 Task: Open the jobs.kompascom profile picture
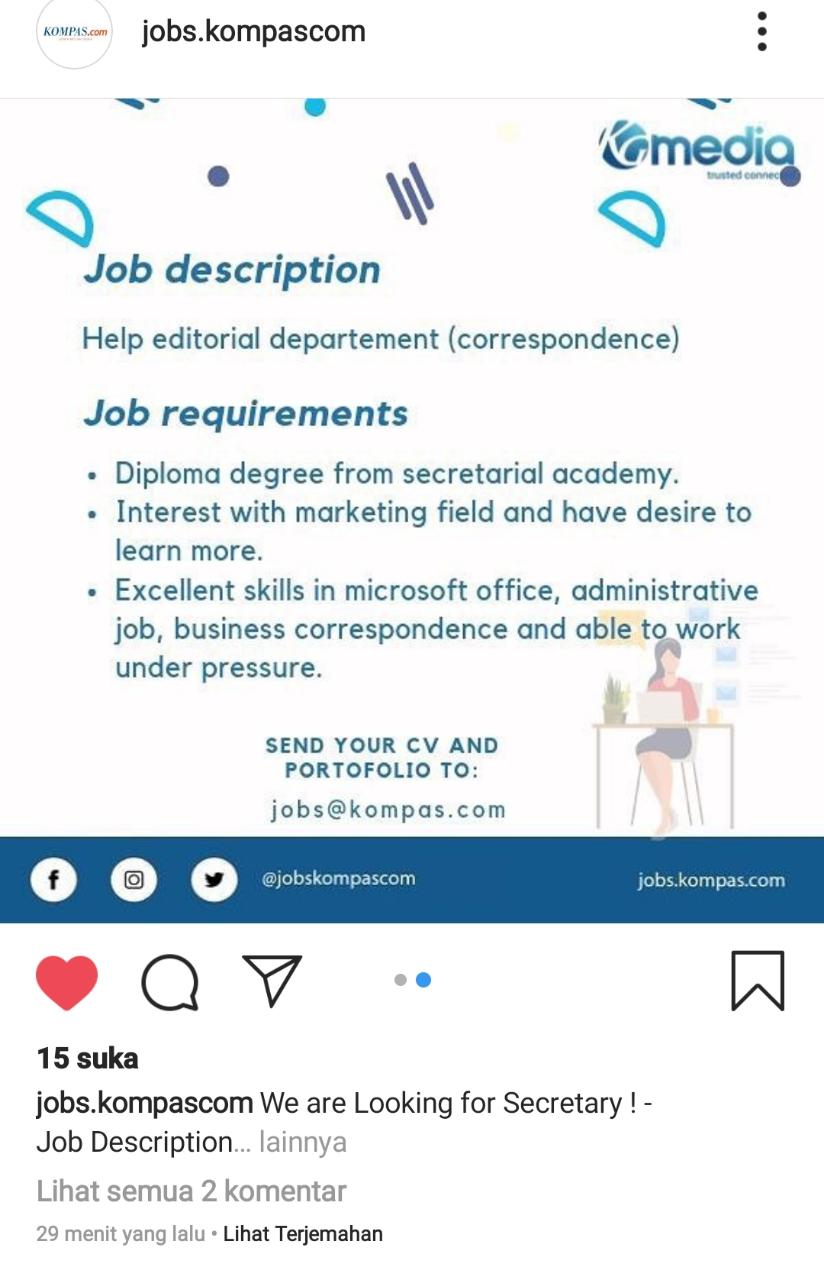(x=74, y=32)
